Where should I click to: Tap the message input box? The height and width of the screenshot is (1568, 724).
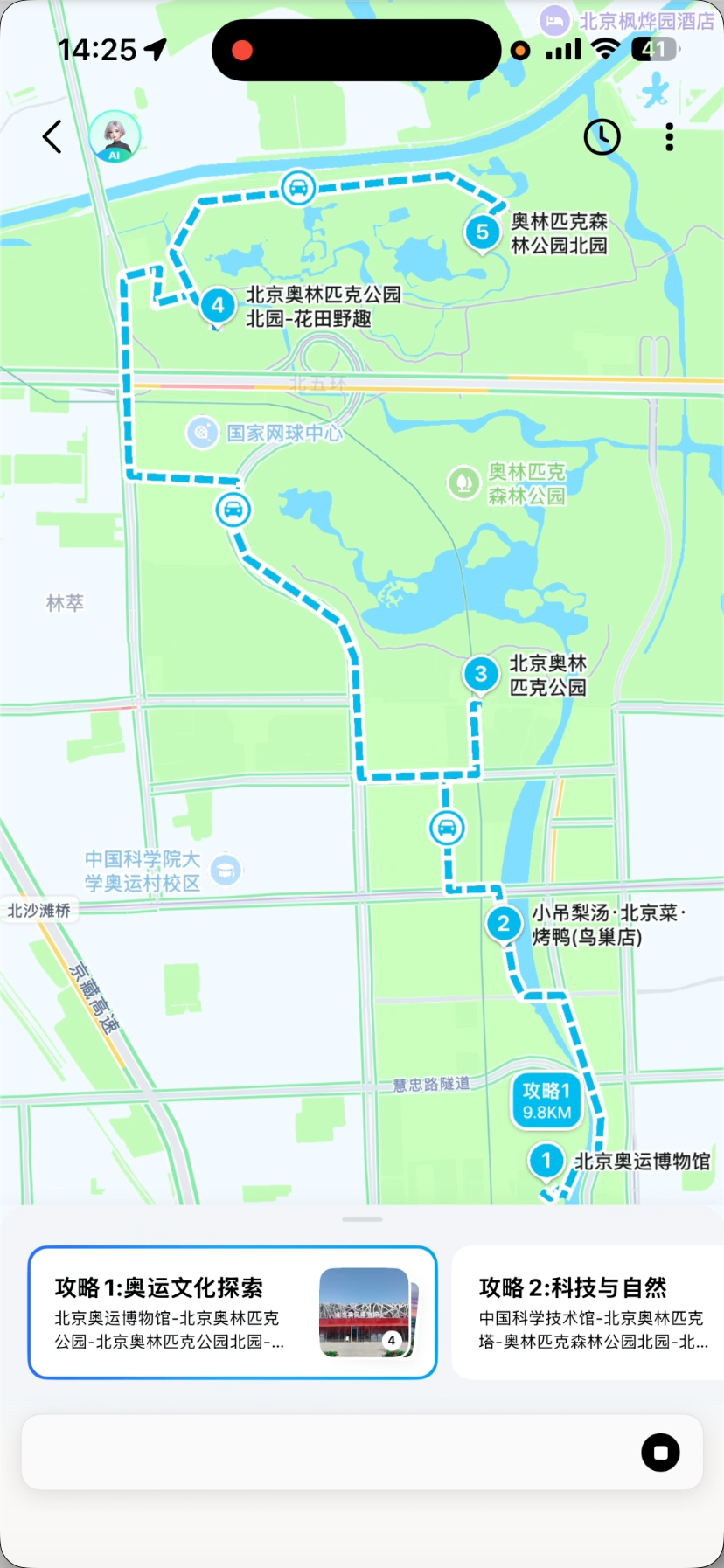[x=362, y=1452]
